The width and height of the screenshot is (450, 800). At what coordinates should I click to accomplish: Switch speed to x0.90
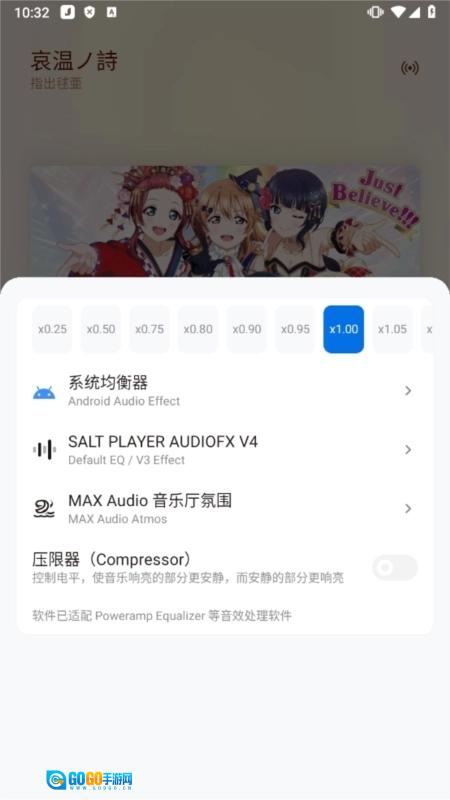246,329
